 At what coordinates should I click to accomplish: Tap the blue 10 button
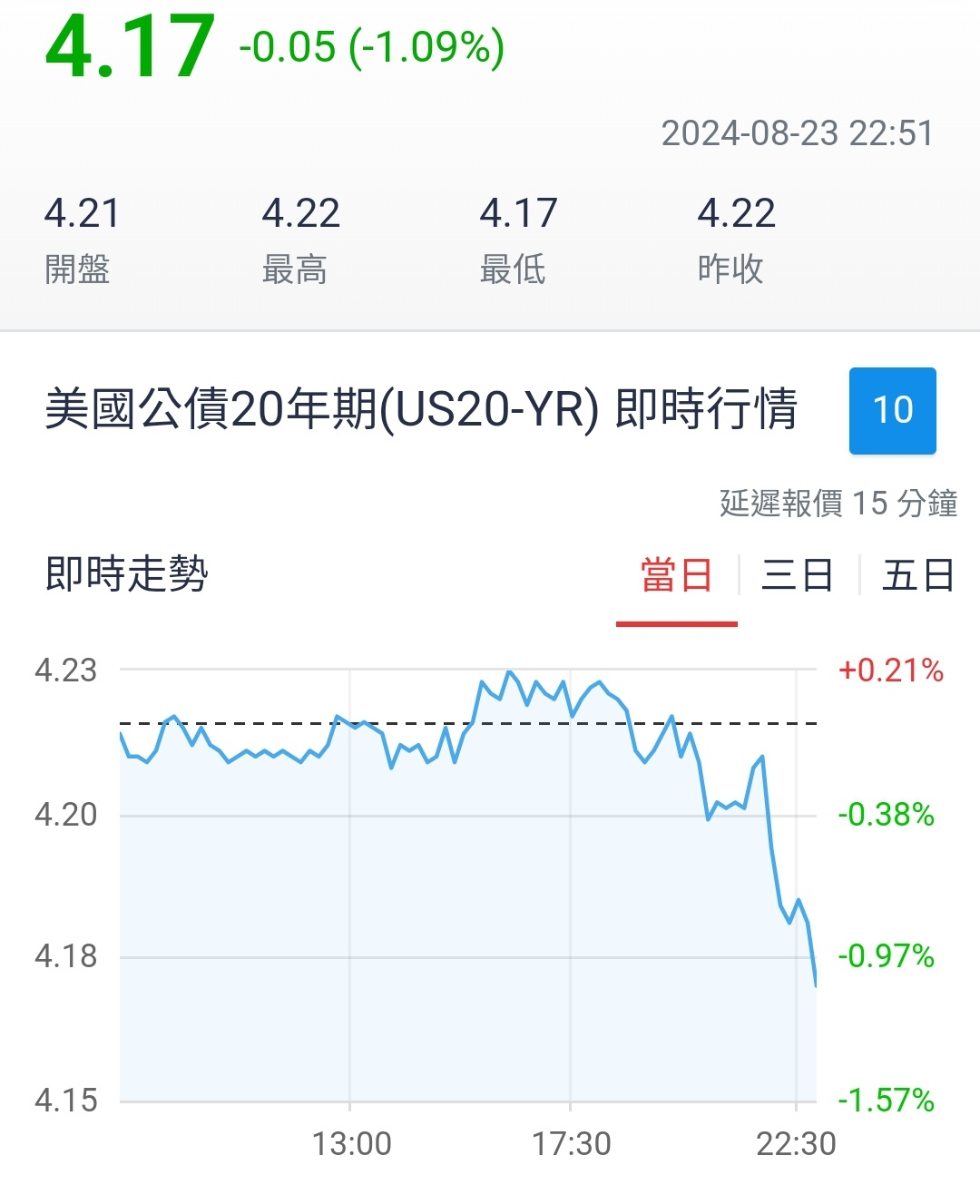[x=892, y=410]
